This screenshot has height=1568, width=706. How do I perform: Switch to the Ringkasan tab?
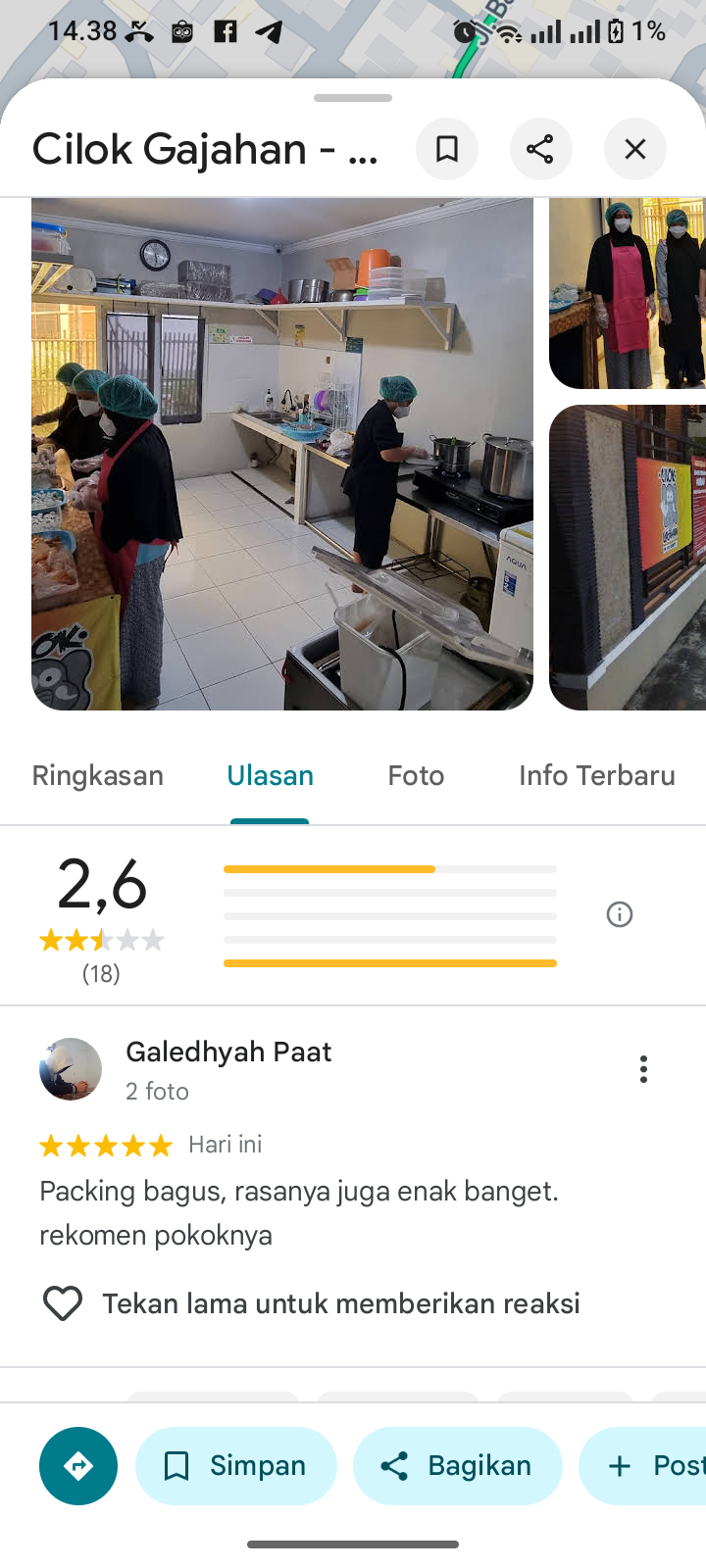click(x=98, y=776)
